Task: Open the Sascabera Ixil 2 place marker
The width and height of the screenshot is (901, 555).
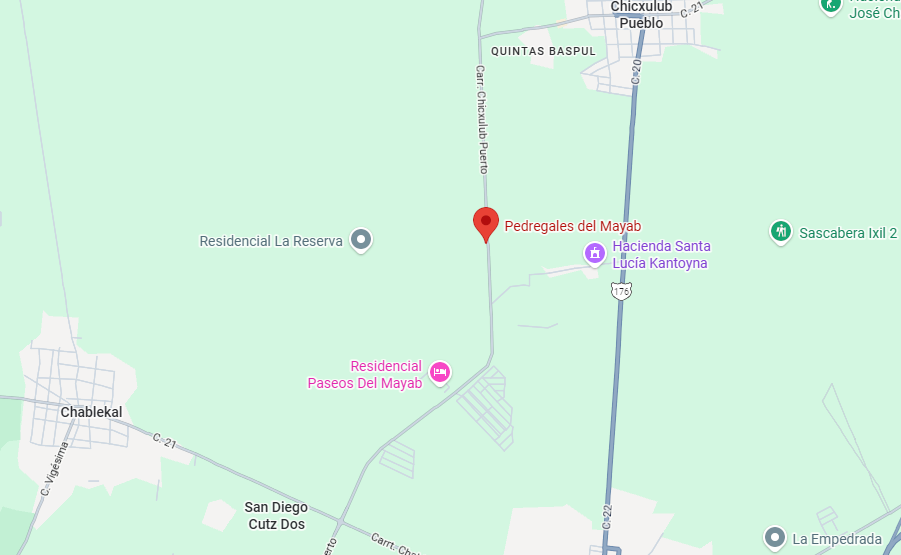Action: coord(781,232)
